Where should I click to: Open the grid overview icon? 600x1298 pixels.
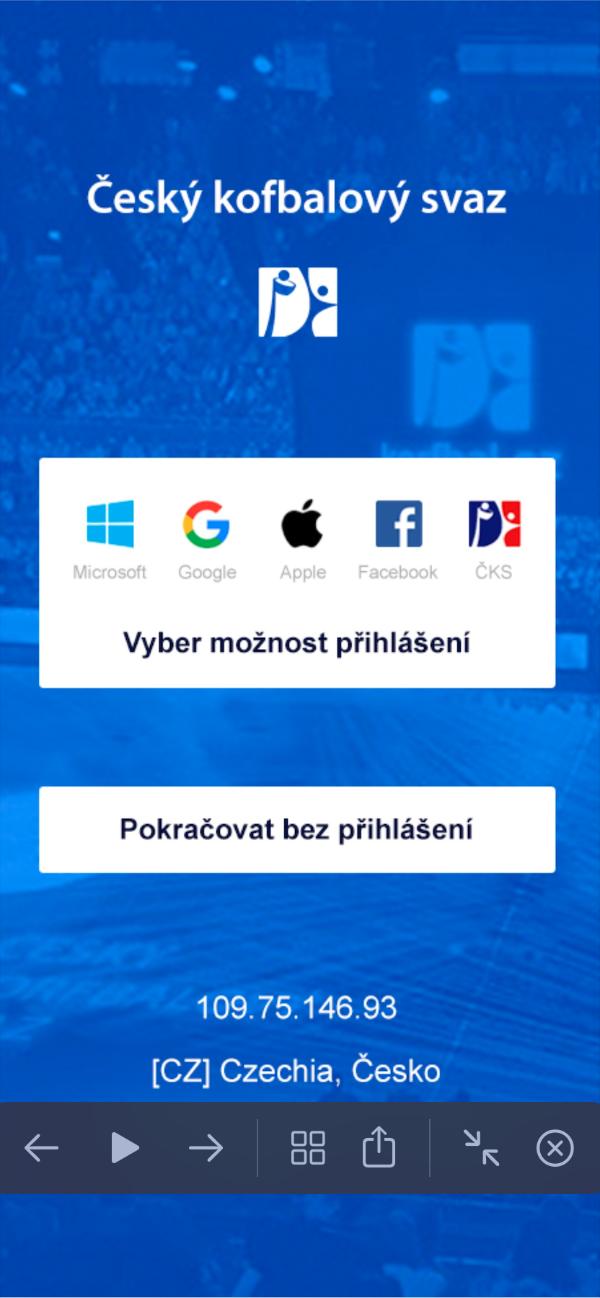308,1148
